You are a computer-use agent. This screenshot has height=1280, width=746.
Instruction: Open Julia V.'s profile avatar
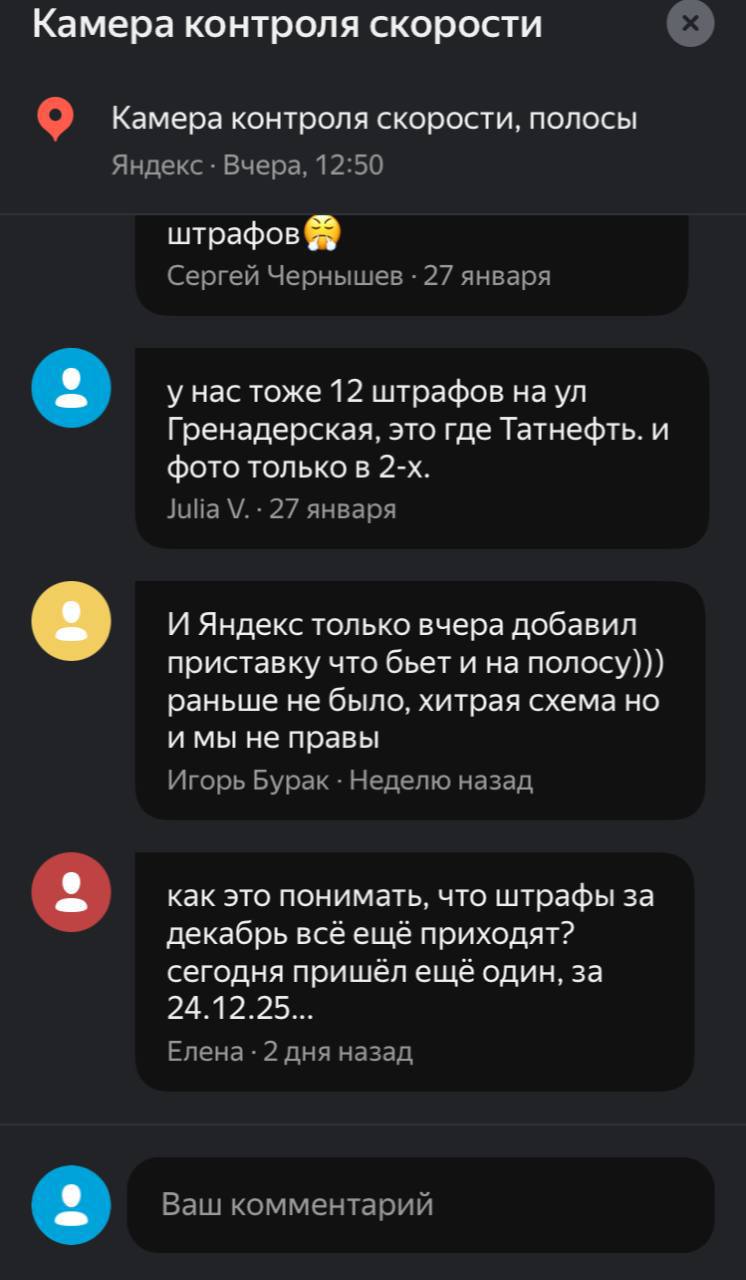click(71, 388)
